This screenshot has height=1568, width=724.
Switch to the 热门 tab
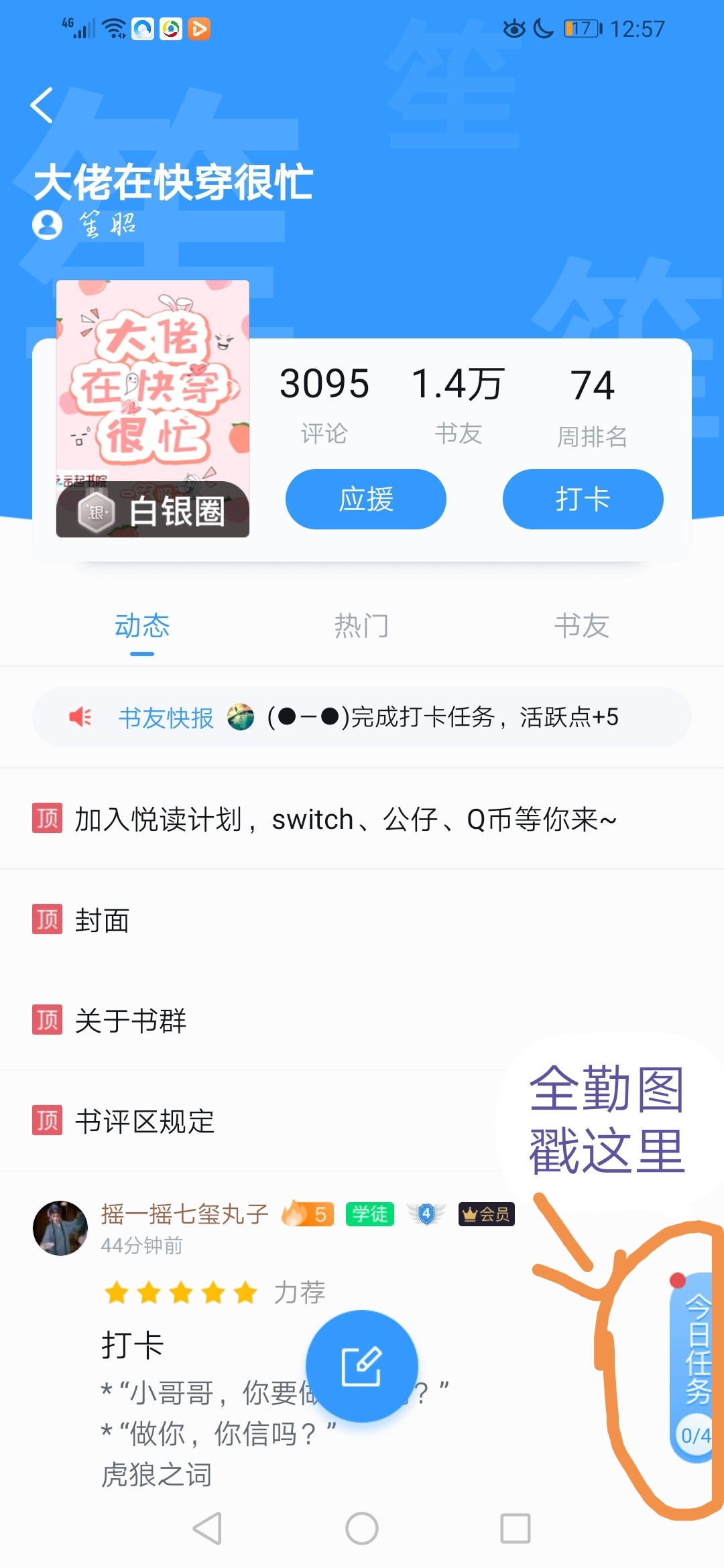point(362,626)
